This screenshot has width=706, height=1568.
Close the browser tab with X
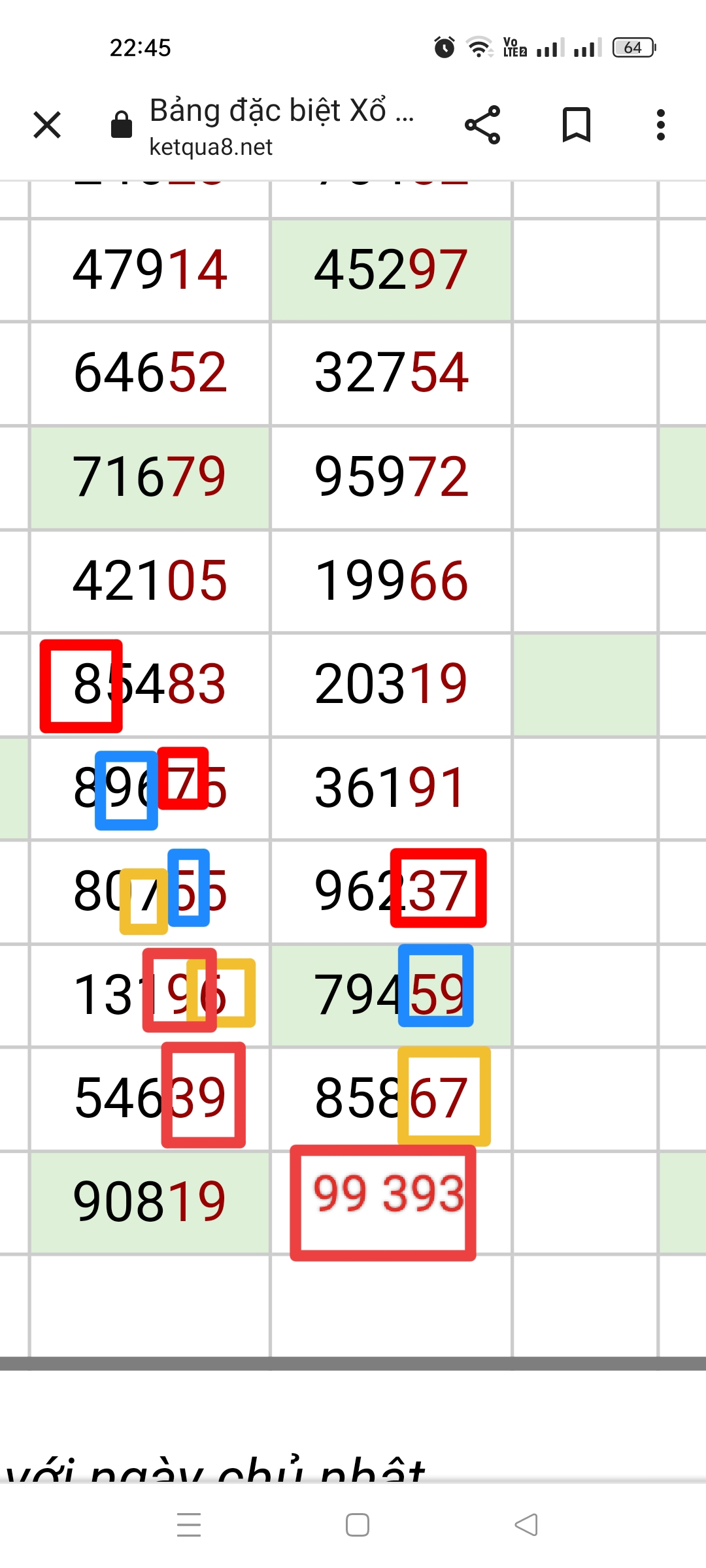[47, 125]
